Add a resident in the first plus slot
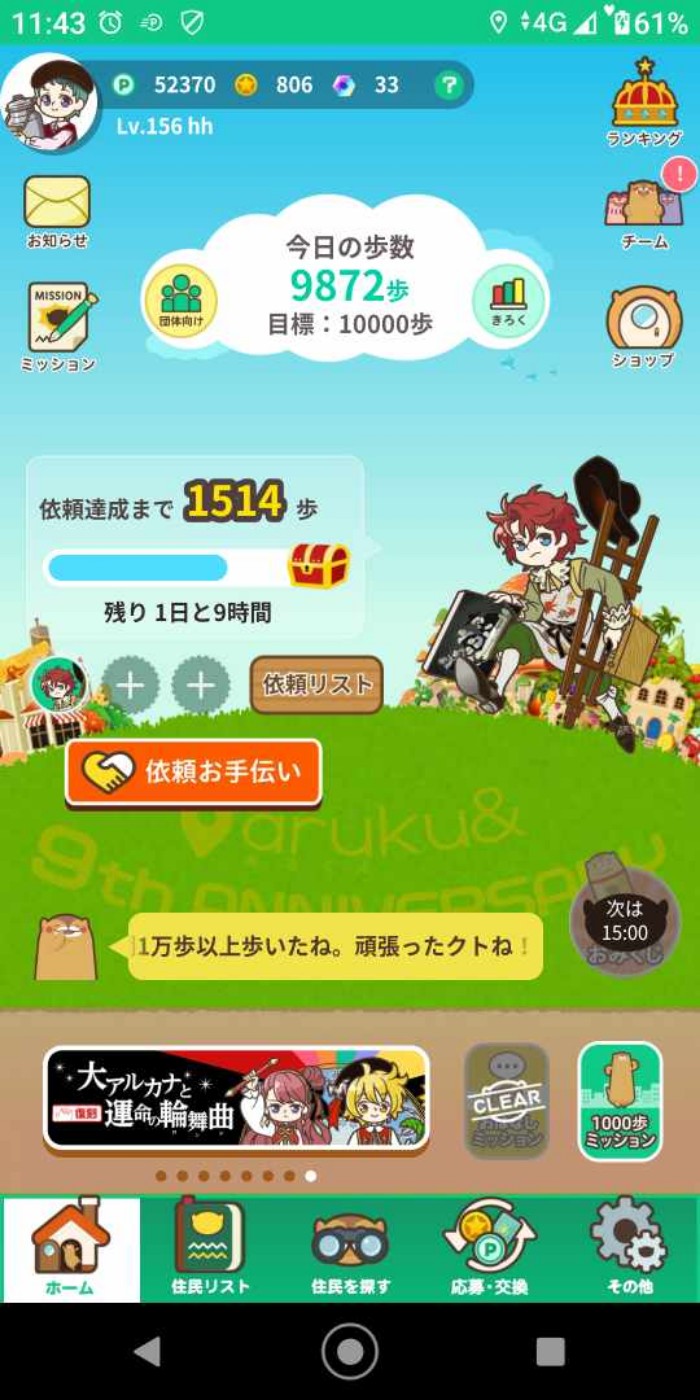This screenshot has width=700, height=1400. [x=131, y=685]
